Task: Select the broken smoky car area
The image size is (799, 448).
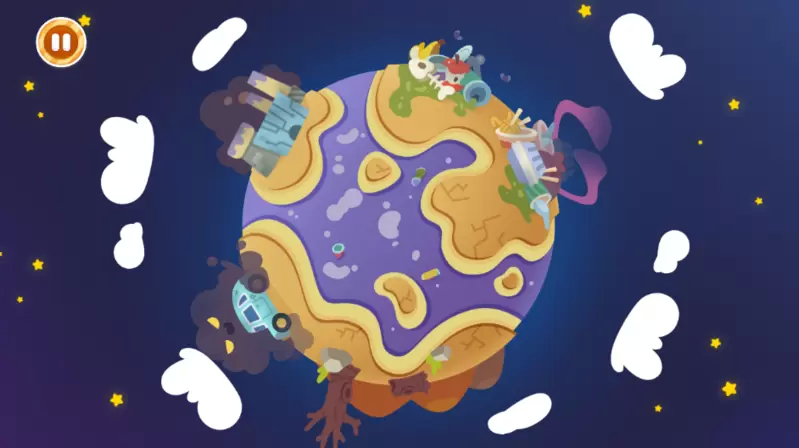Action: 258,305
